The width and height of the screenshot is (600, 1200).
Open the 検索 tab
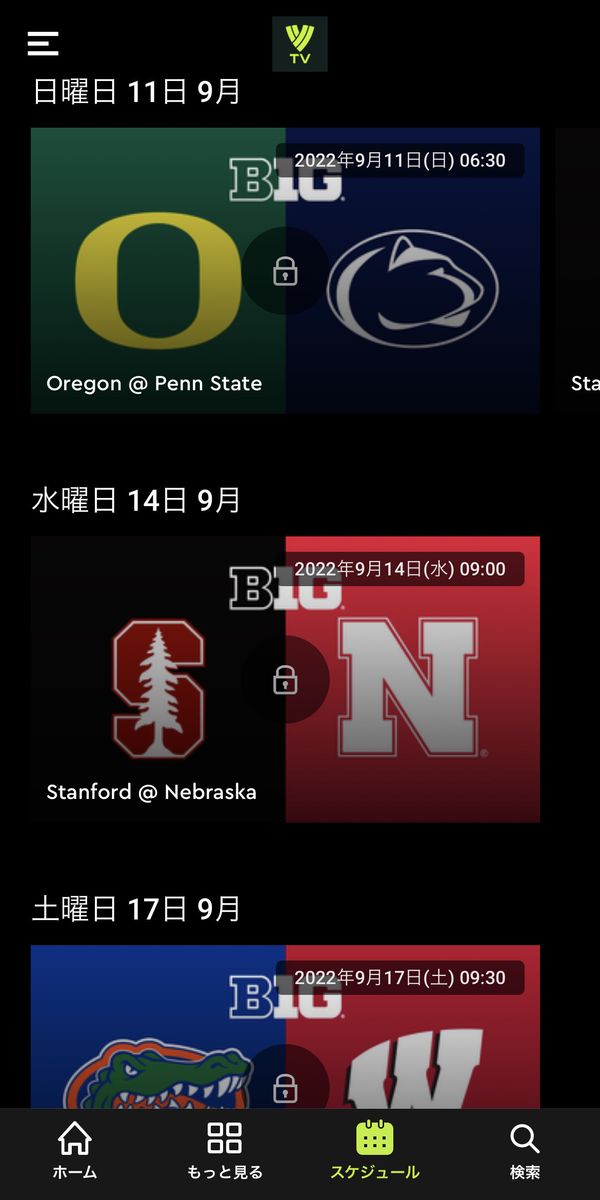point(525,1151)
